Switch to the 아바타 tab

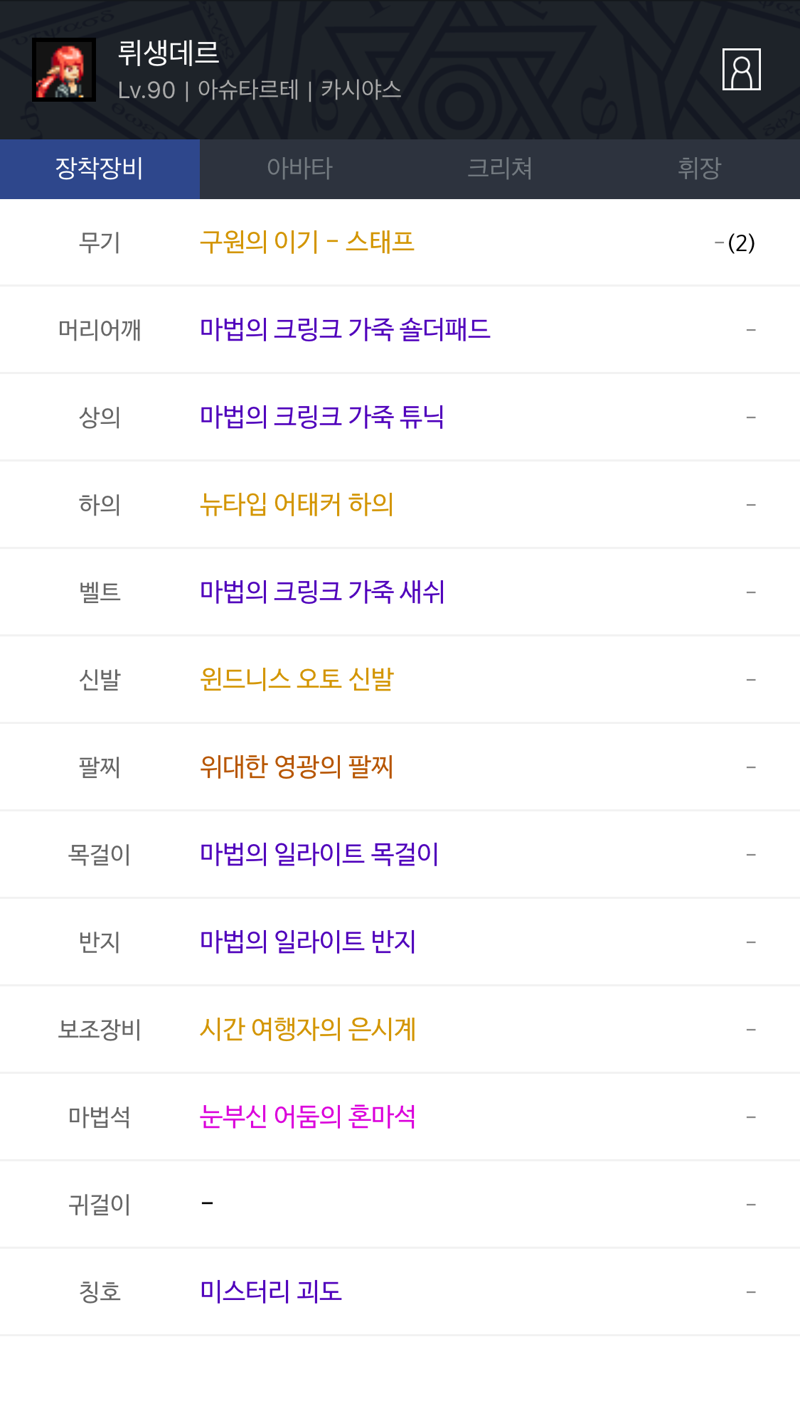pyautogui.click(x=299, y=168)
